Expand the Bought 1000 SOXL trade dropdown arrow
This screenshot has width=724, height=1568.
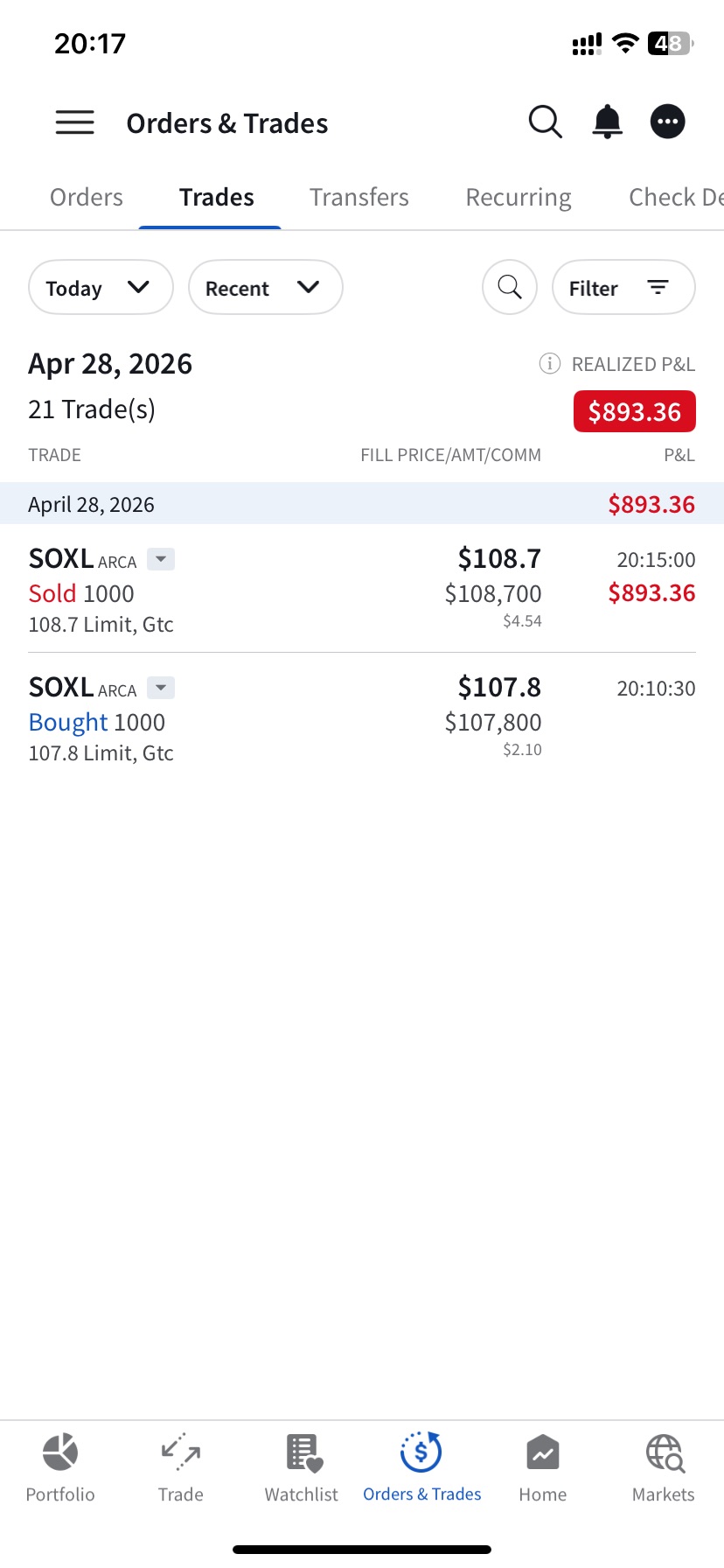tap(161, 688)
